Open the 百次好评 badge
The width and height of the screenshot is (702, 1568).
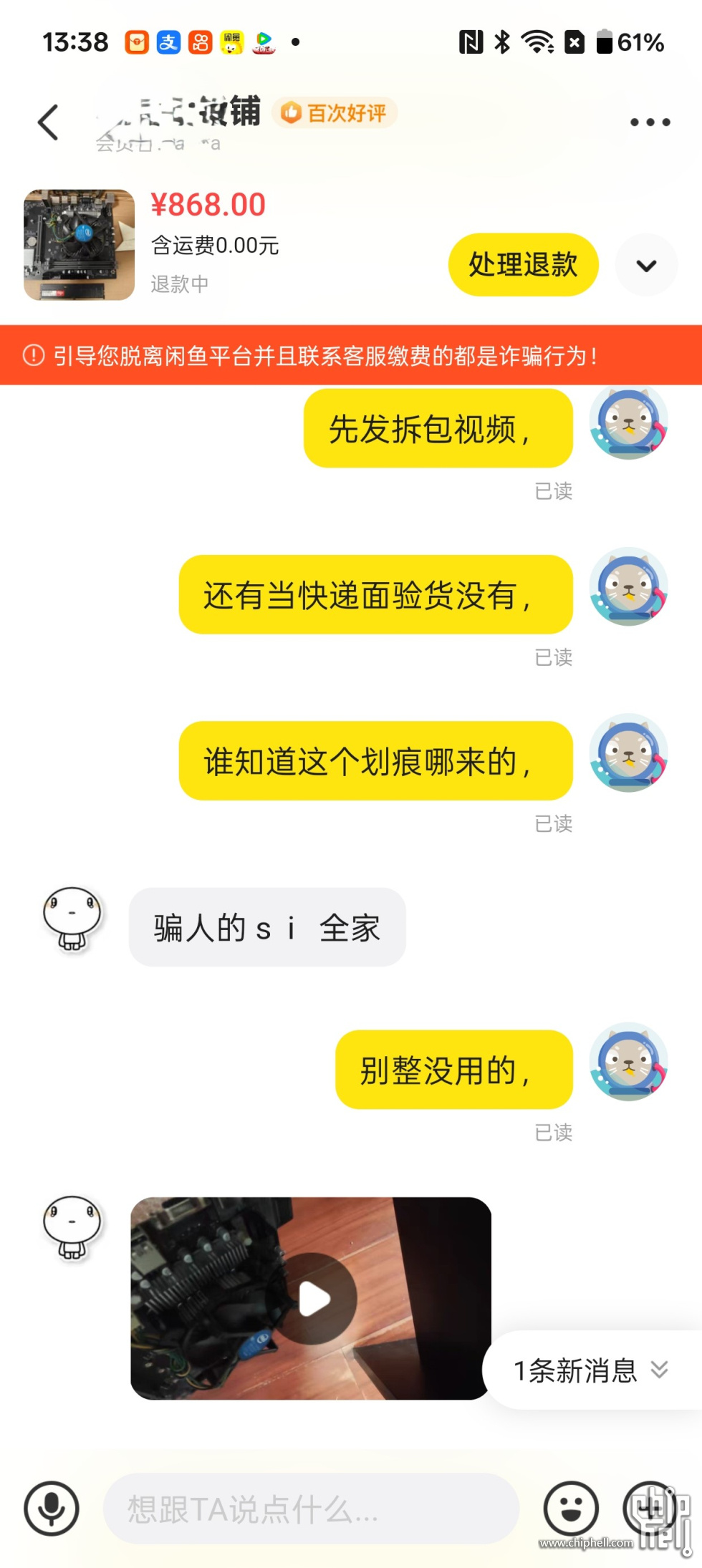(x=335, y=112)
